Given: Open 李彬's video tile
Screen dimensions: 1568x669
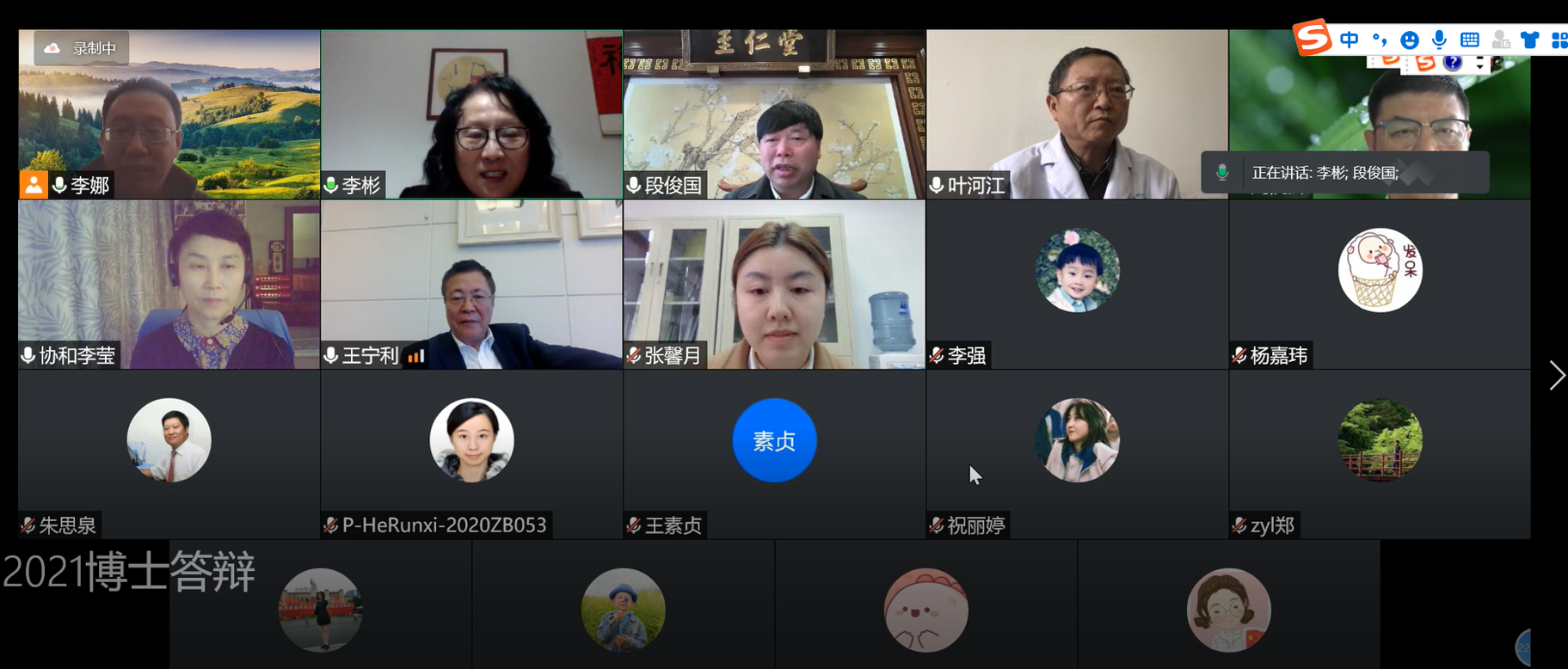Looking at the screenshot, I should click(x=471, y=114).
